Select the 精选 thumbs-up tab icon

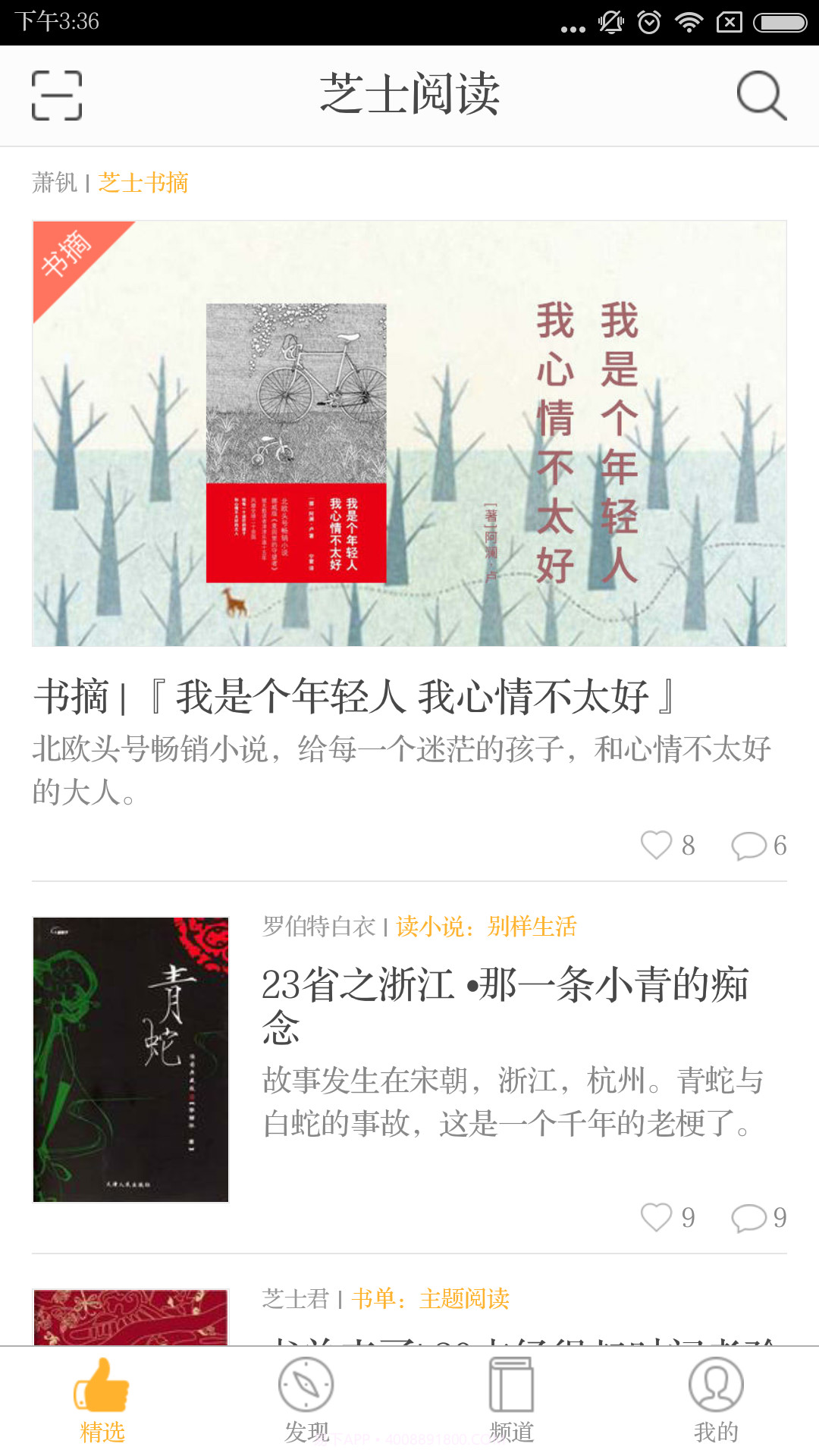[x=102, y=1395]
